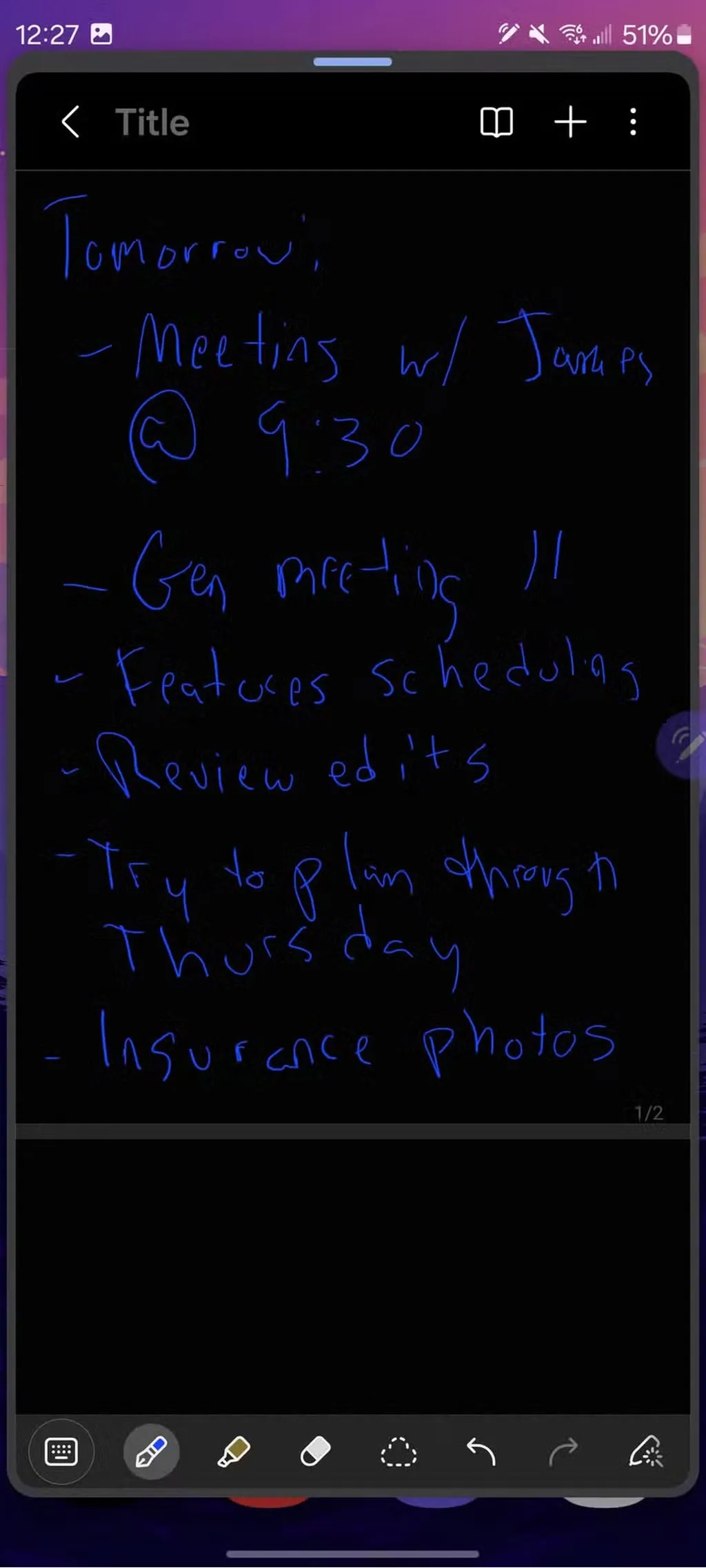Edit the Title field
706x1568 pixels.
point(152,123)
